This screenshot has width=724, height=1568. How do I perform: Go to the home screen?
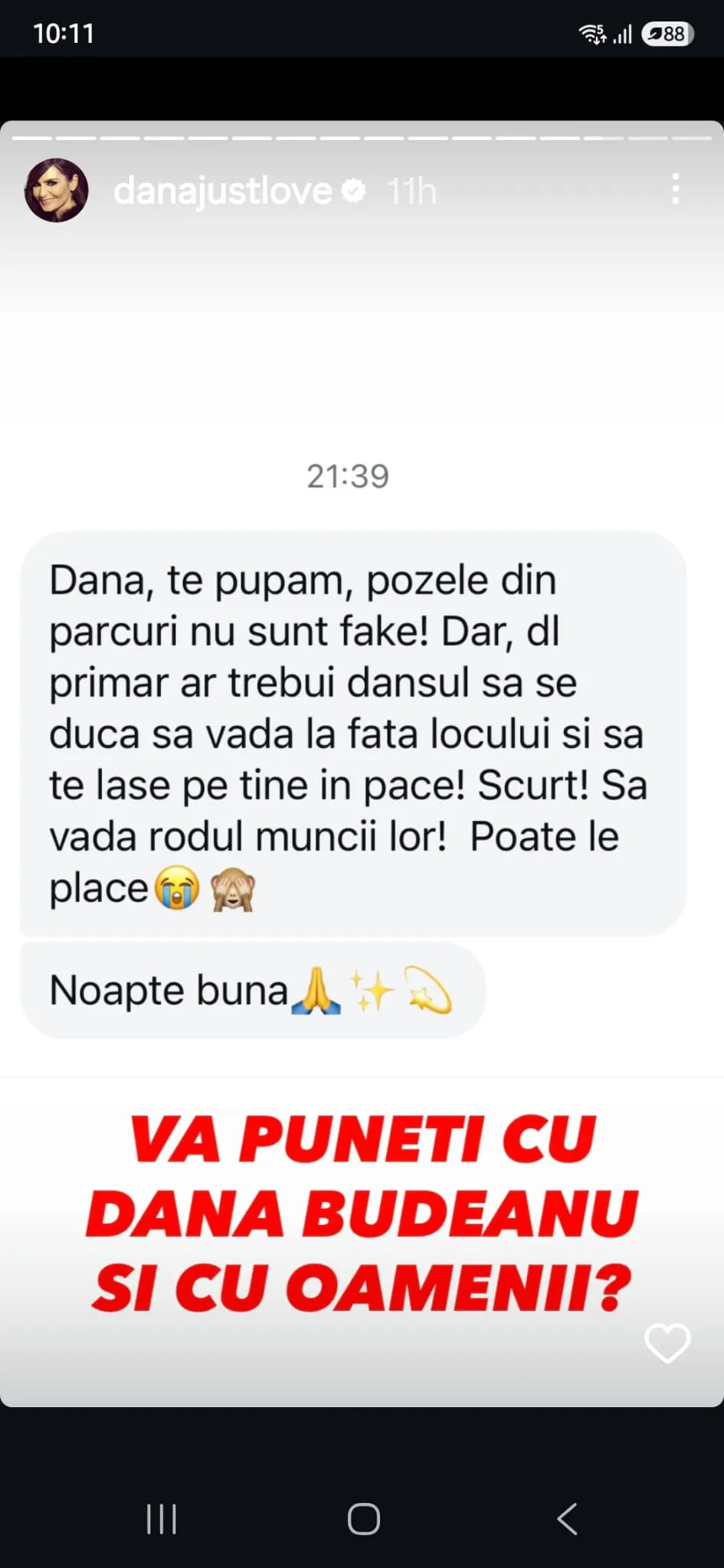(x=363, y=1519)
